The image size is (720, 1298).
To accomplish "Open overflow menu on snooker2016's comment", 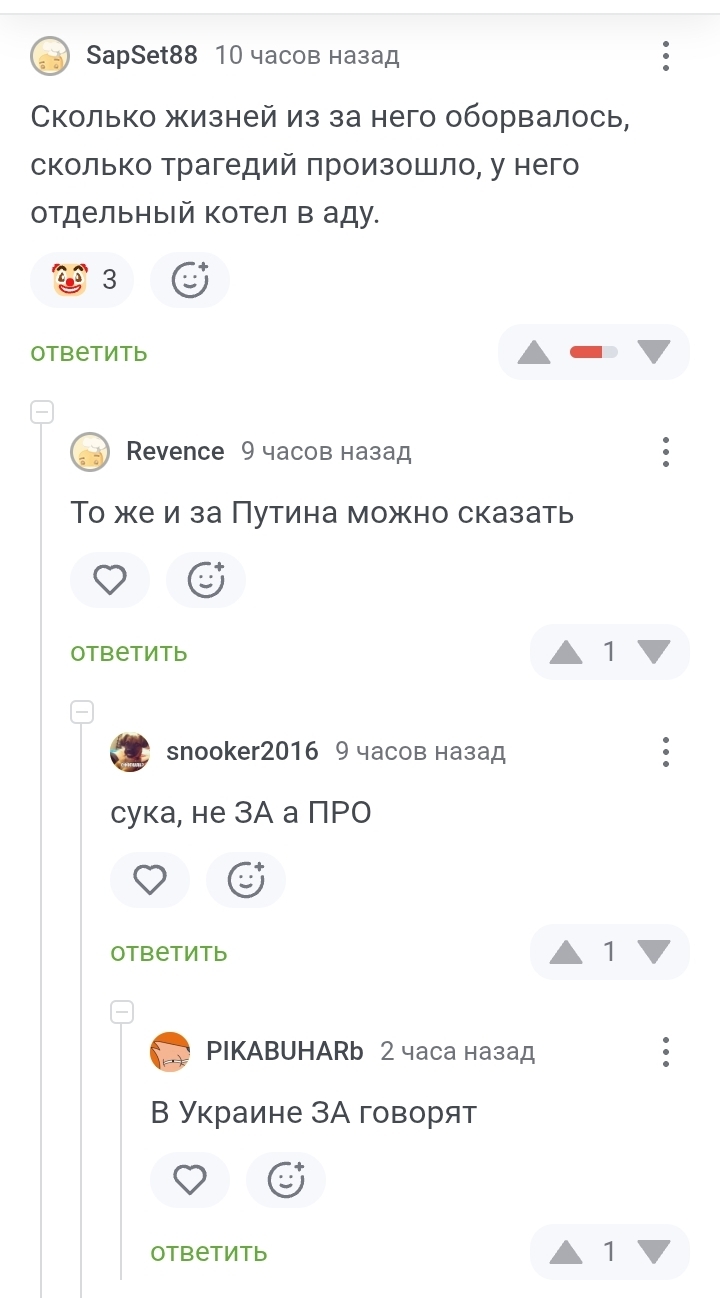I will click(x=666, y=752).
